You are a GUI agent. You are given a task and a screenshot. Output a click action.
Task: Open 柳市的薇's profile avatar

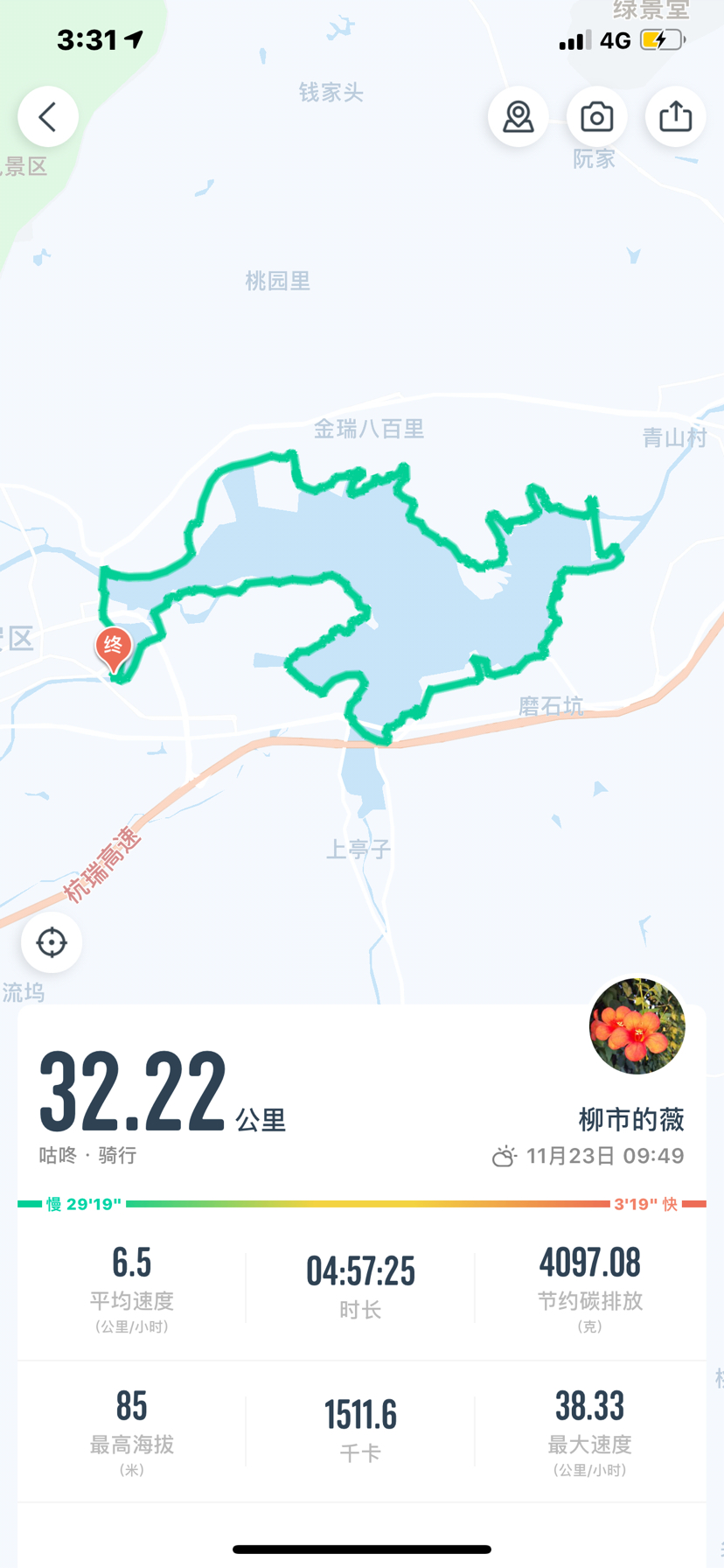tap(637, 1025)
